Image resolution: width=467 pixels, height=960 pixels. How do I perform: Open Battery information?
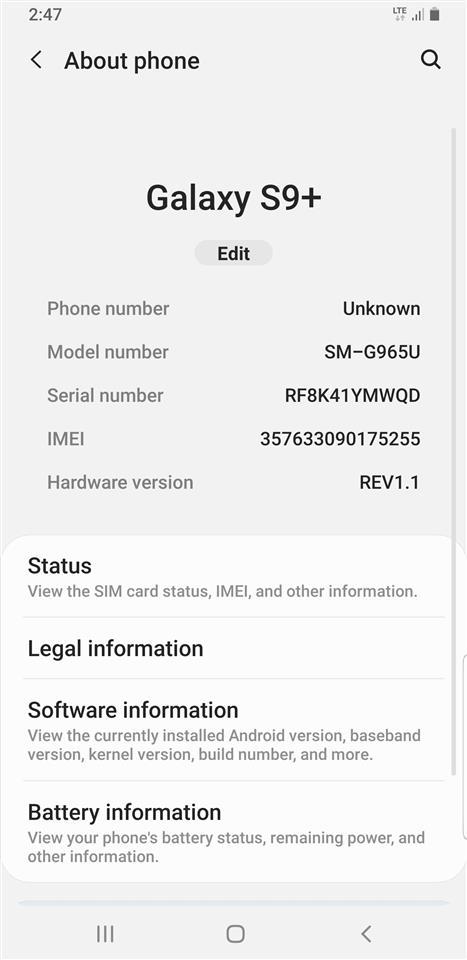[233, 832]
